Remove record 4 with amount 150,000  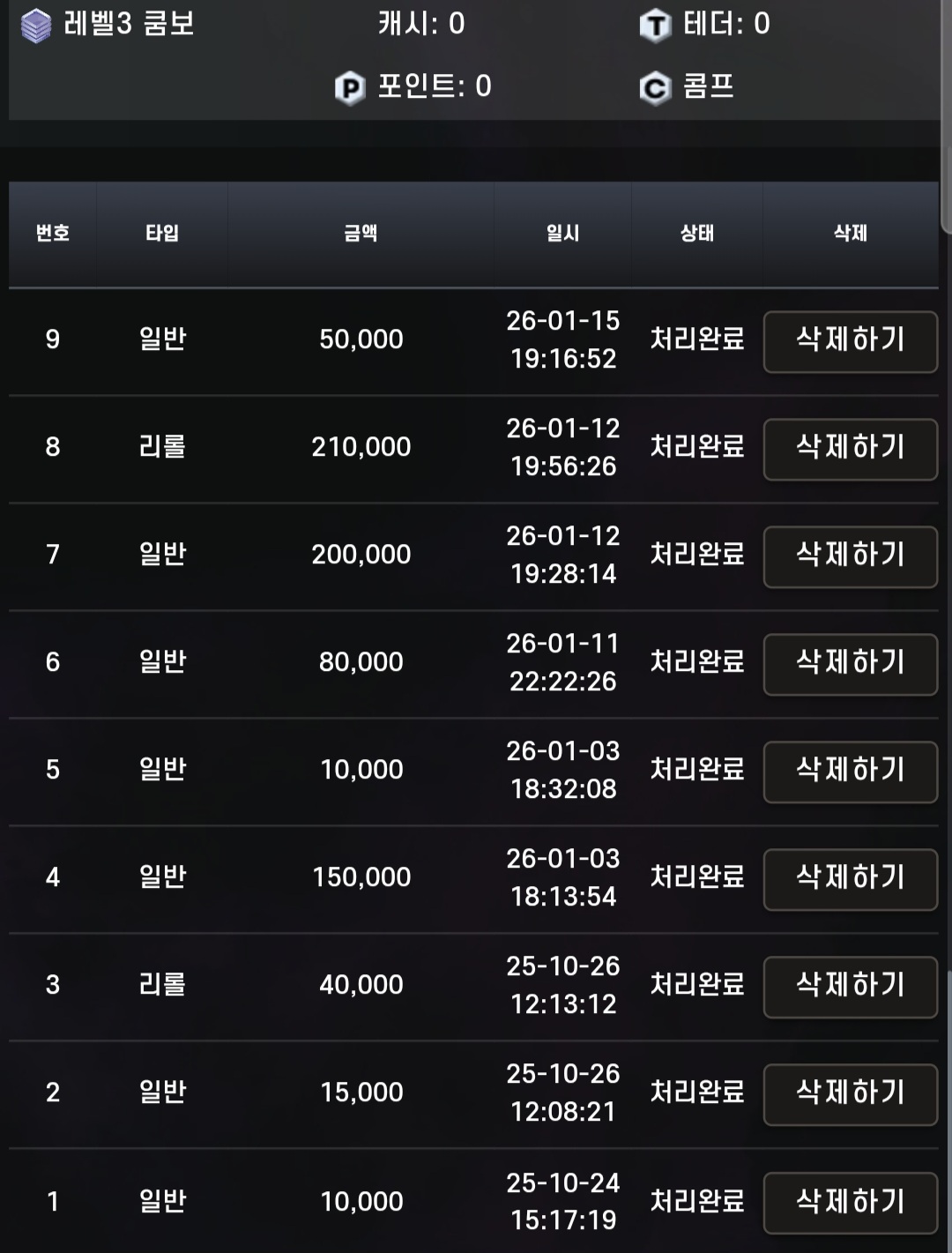(x=850, y=879)
